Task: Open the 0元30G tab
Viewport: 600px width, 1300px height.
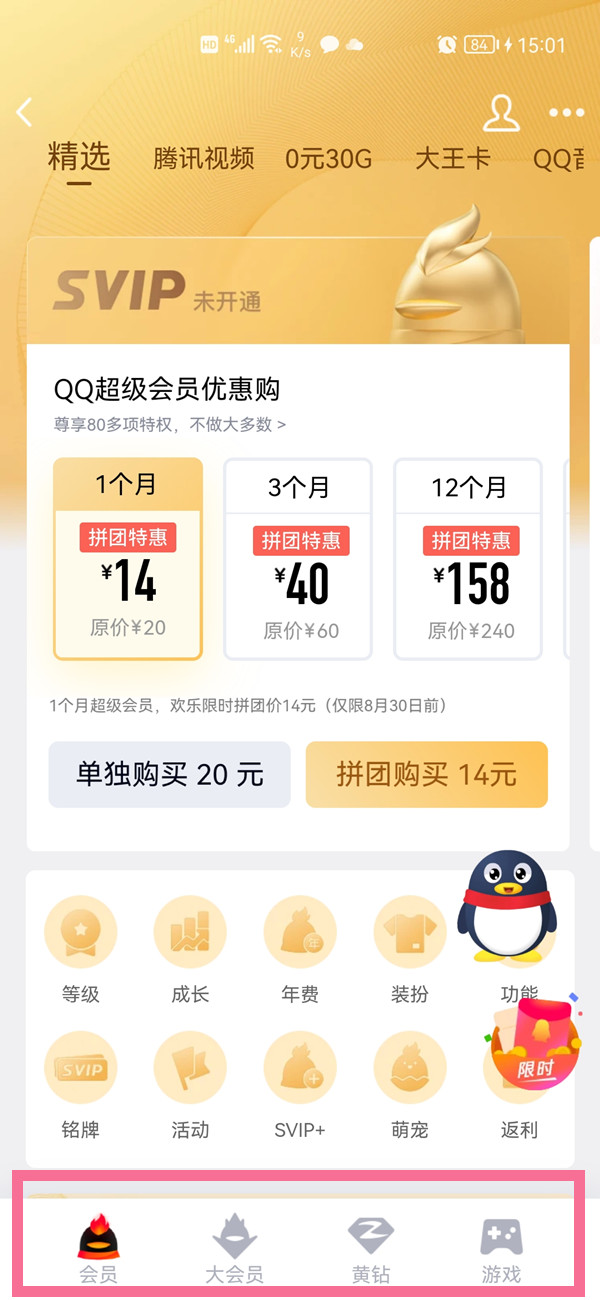Action: 328,159
